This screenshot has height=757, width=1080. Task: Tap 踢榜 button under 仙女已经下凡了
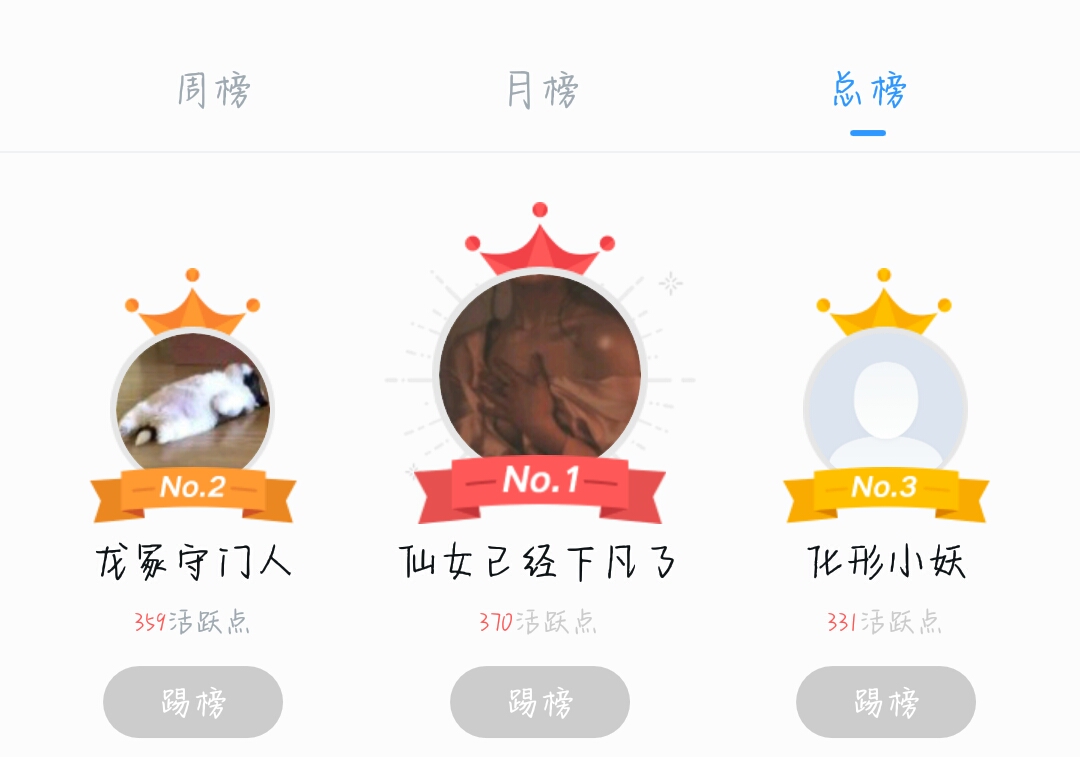540,702
